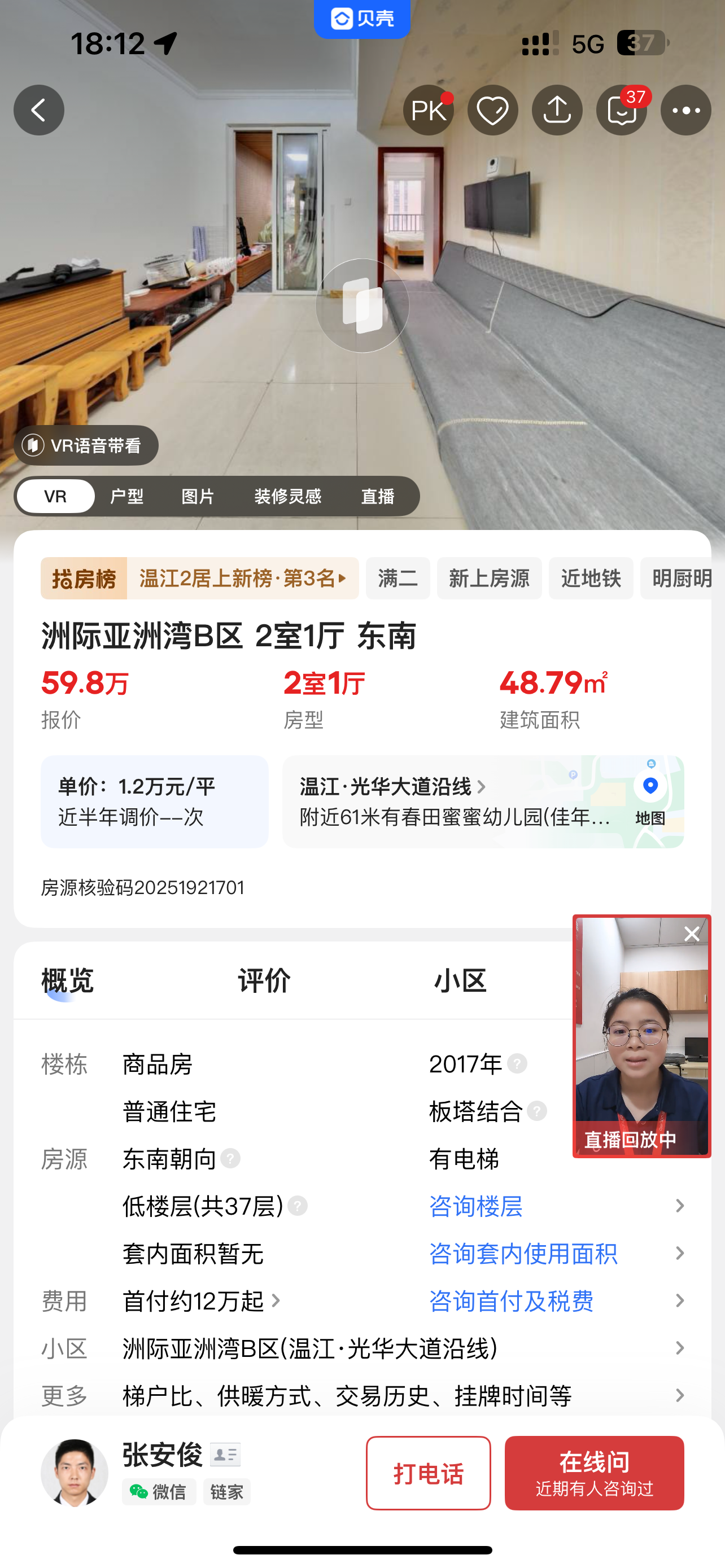Call the agent with 打电话
The height and width of the screenshot is (1568, 725).
428,1473
